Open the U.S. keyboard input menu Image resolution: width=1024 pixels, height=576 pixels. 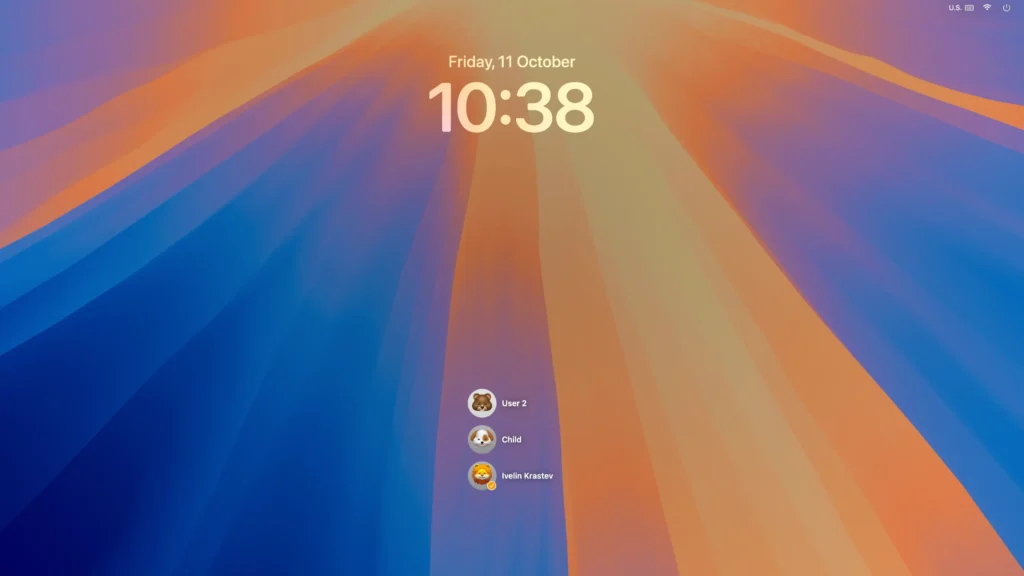tap(960, 8)
